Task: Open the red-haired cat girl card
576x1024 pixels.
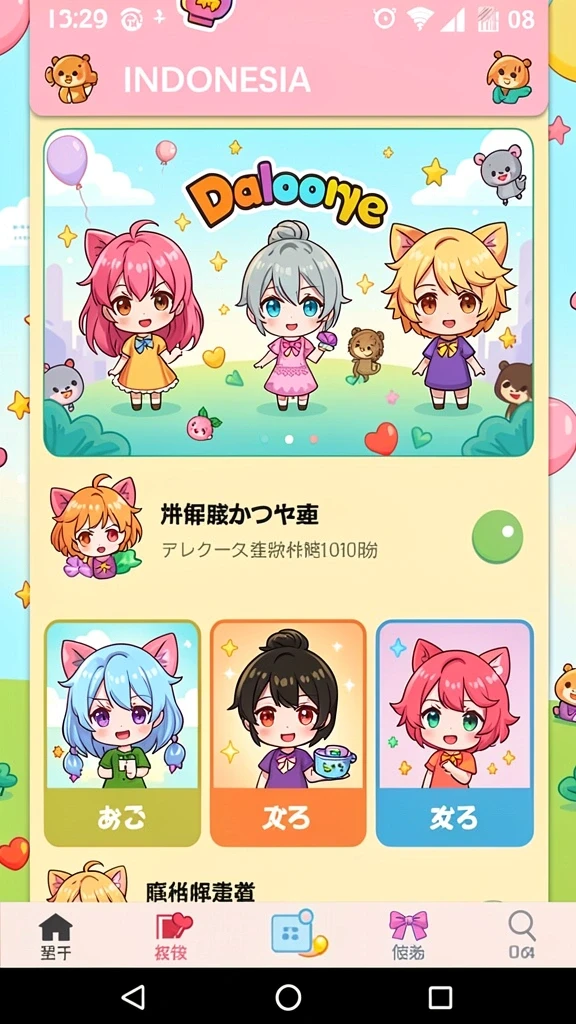Action: pyautogui.click(x=455, y=733)
